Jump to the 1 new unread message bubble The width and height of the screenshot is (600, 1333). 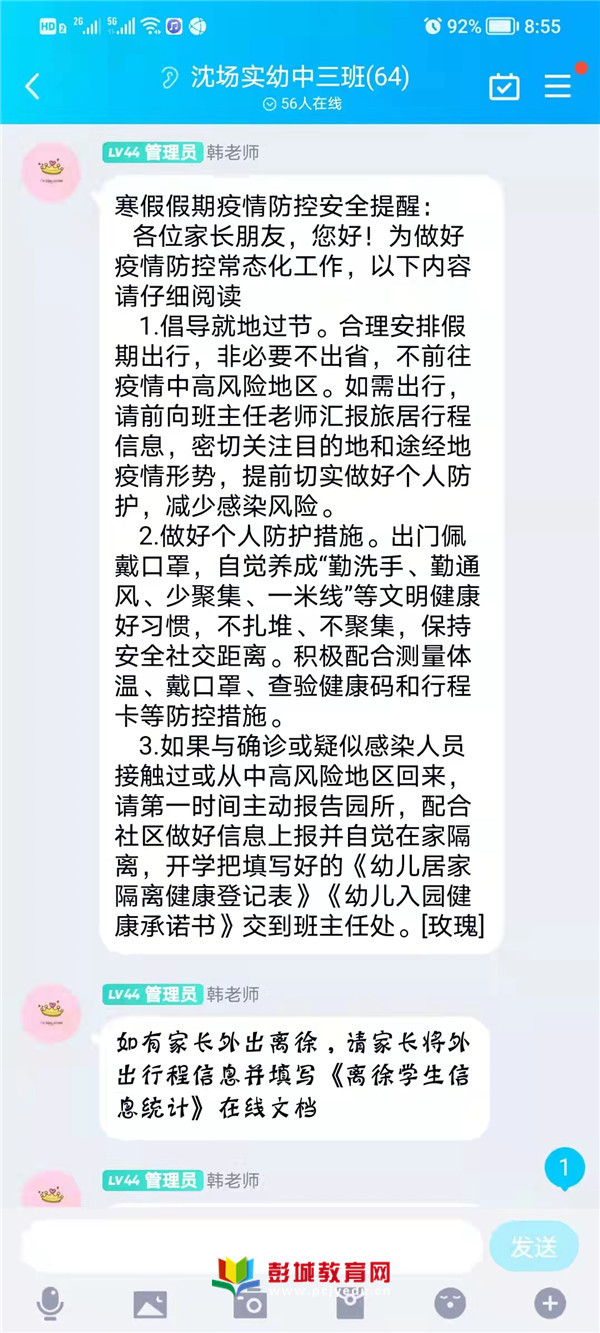[564, 1168]
